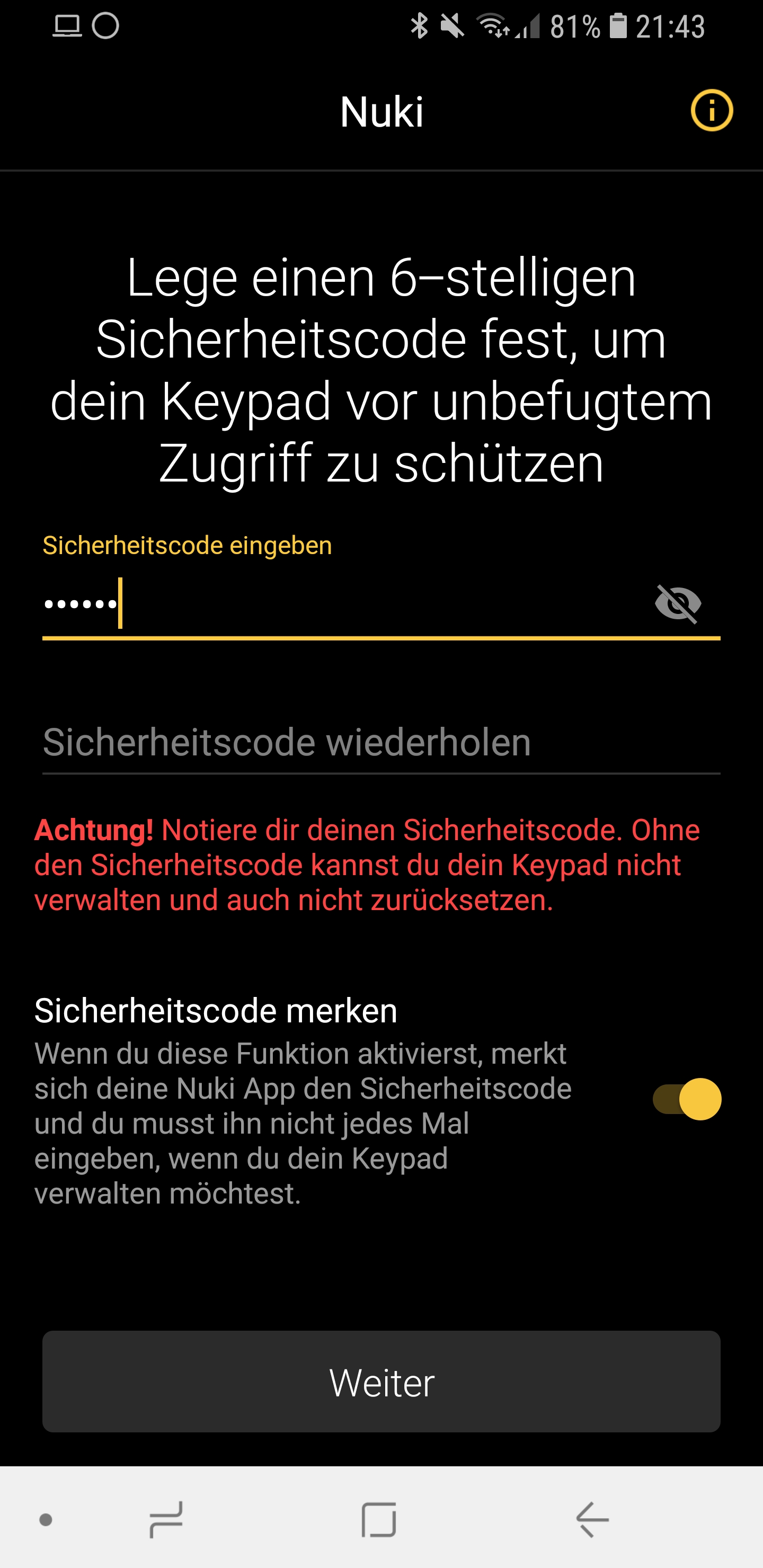This screenshot has height=1568, width=763.
Task: Go back using the navigation bar
Action: tap(592, 1519)
